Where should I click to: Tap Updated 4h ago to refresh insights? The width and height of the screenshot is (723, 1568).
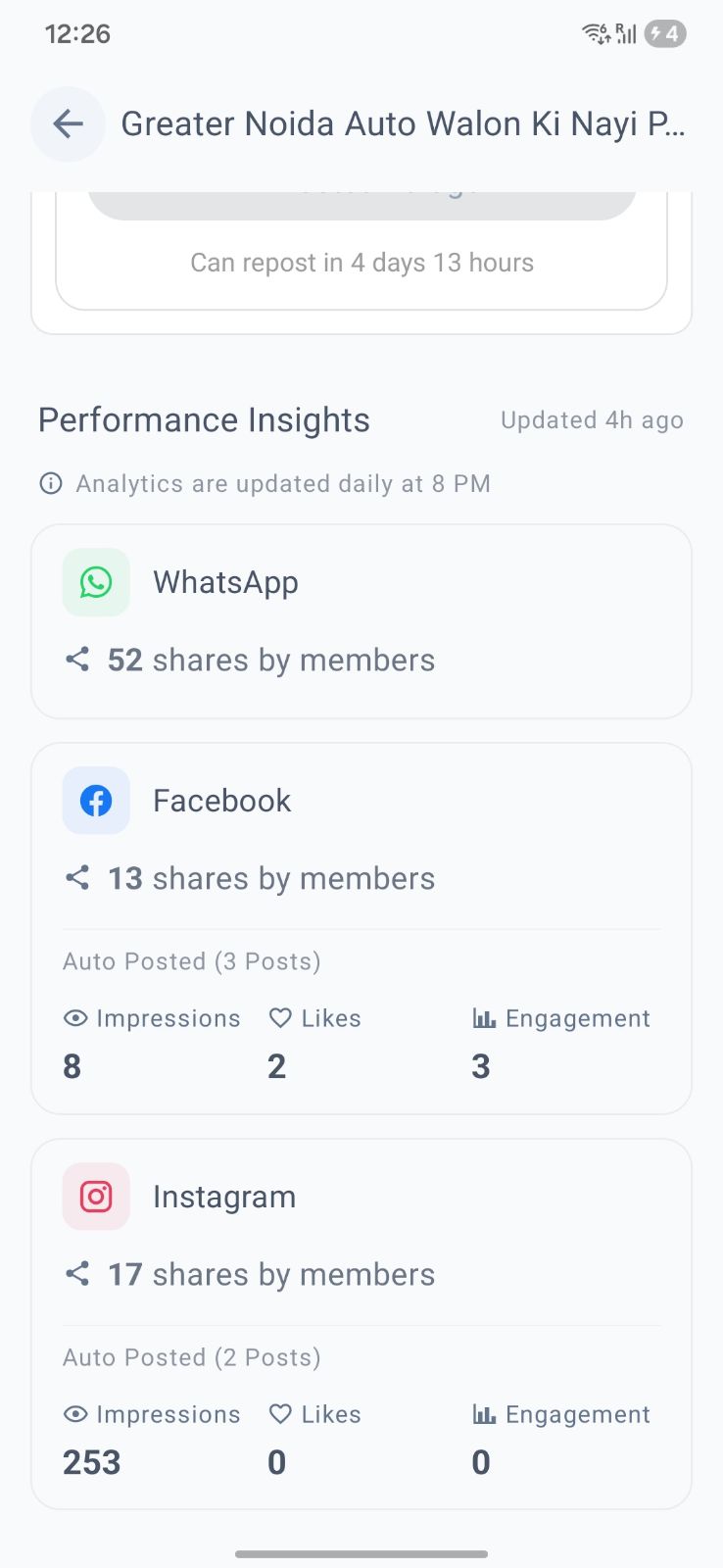point(592,419)
